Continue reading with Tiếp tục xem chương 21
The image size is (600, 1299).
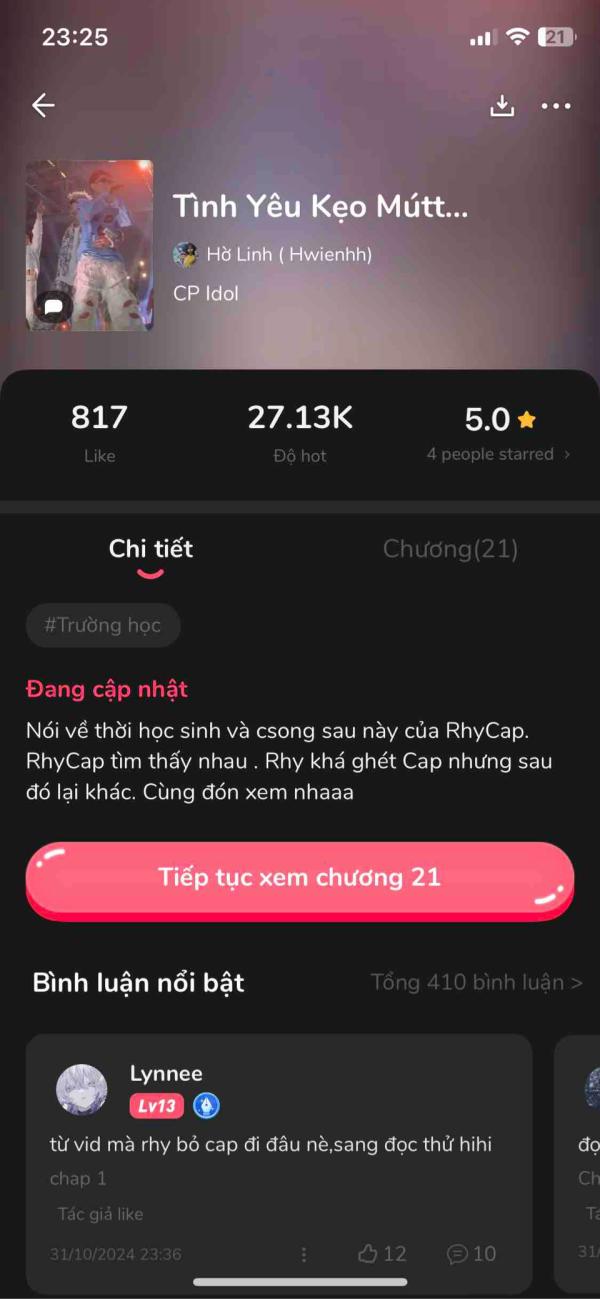coord(300,878)
